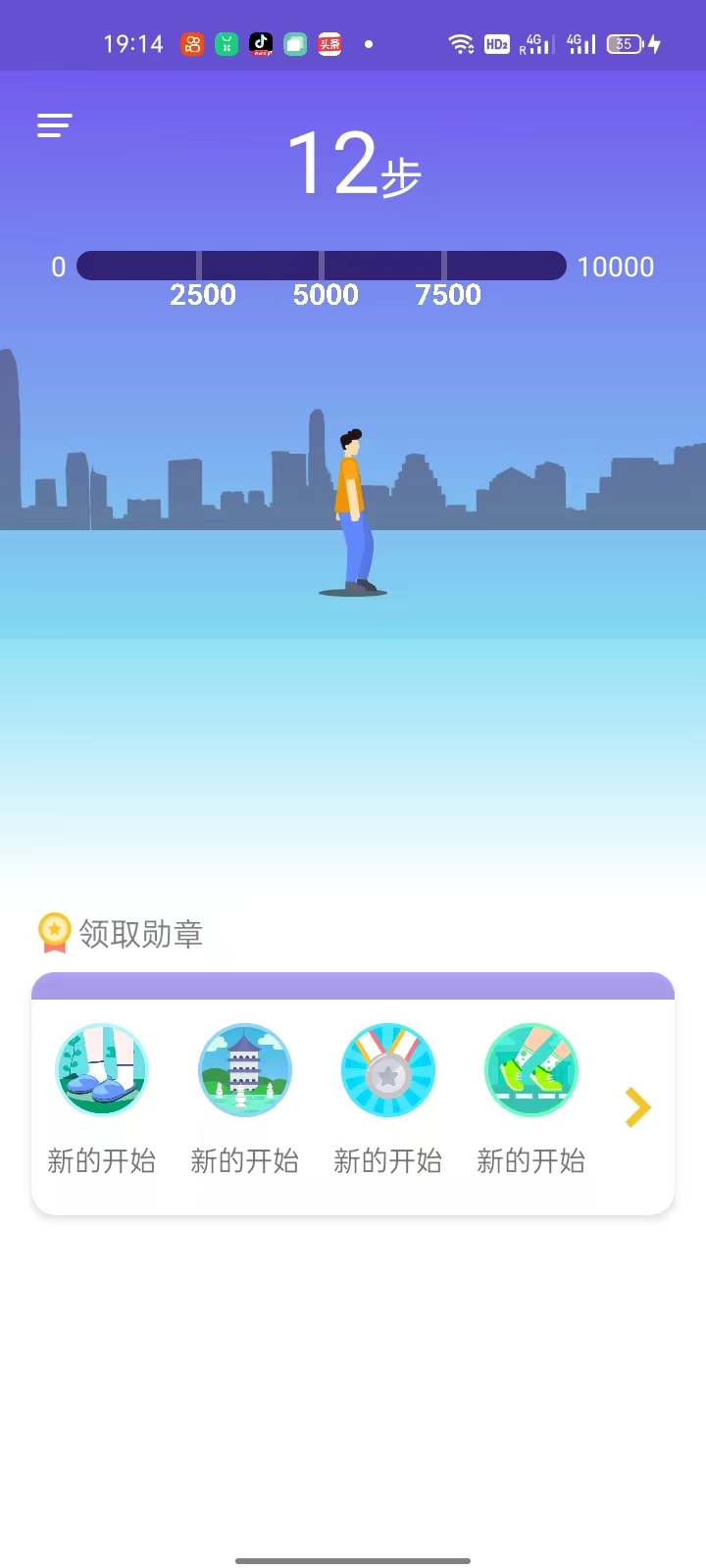Select the blue slippers 新的开始 badge
This screenshot has width=706, height=1568.
(x=101, y=1069)
